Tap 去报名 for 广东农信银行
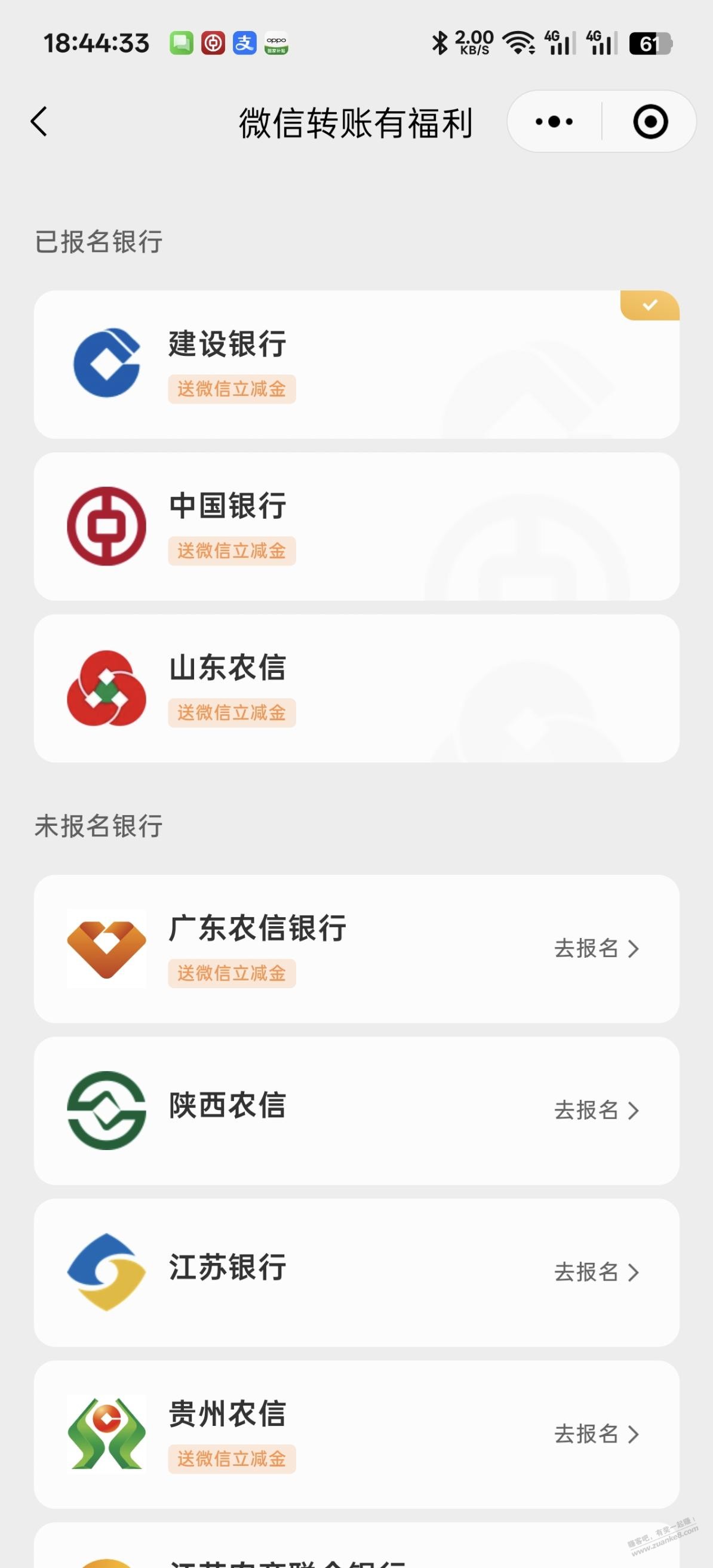The width and height of the screenshot is (713, 1568). pyautogui.click(x=595, y=948)
